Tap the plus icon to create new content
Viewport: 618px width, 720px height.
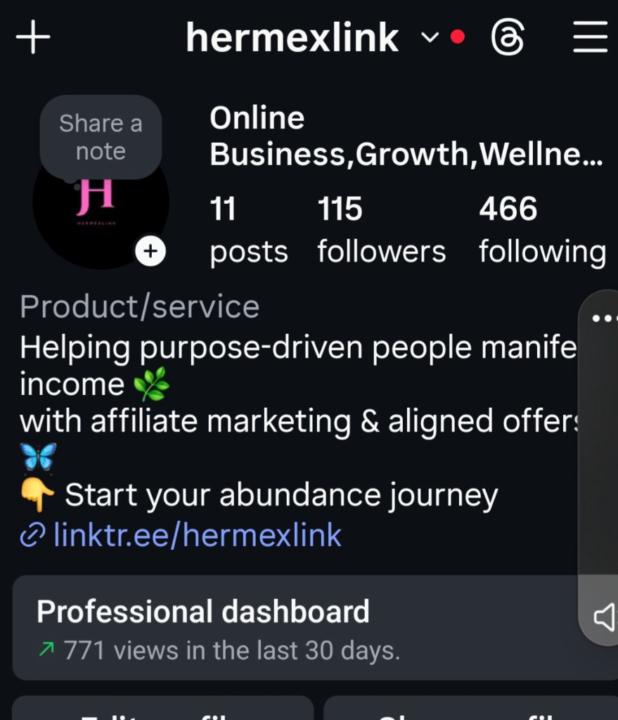[33, 38]
